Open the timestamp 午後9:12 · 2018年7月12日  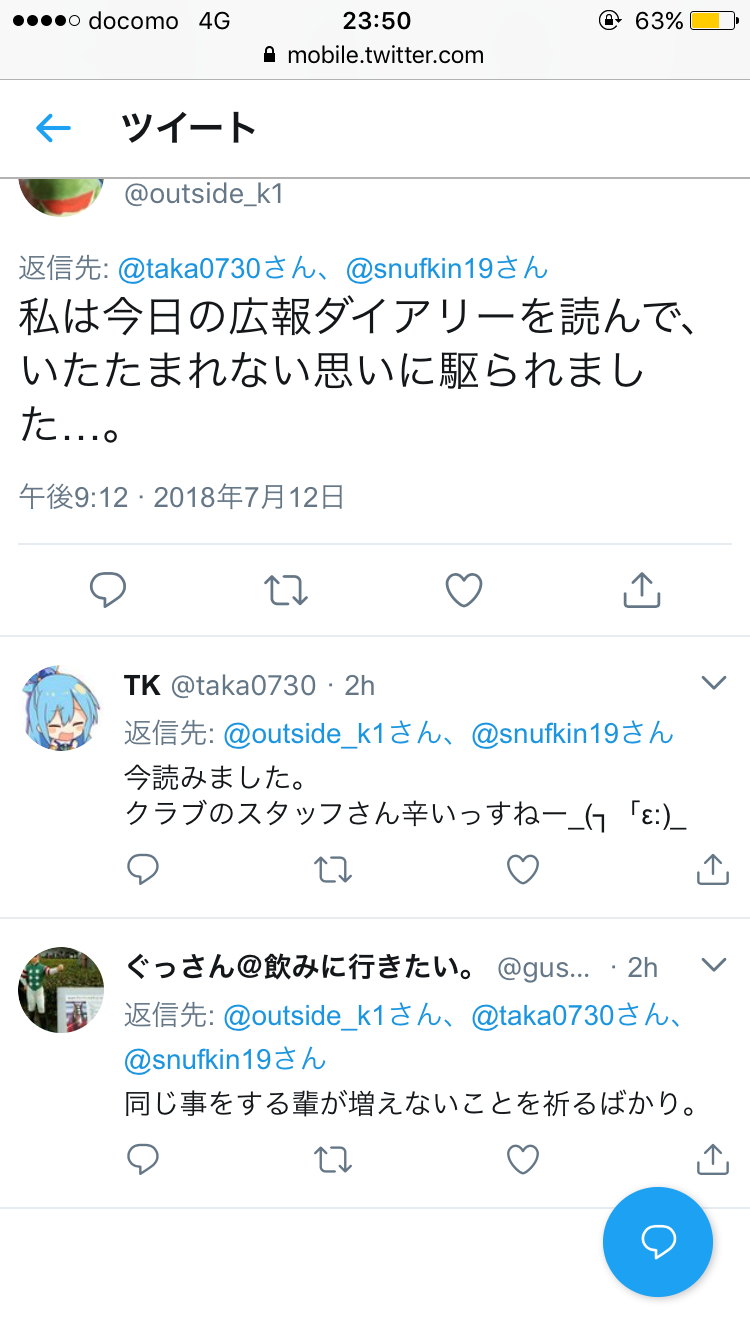182,497
